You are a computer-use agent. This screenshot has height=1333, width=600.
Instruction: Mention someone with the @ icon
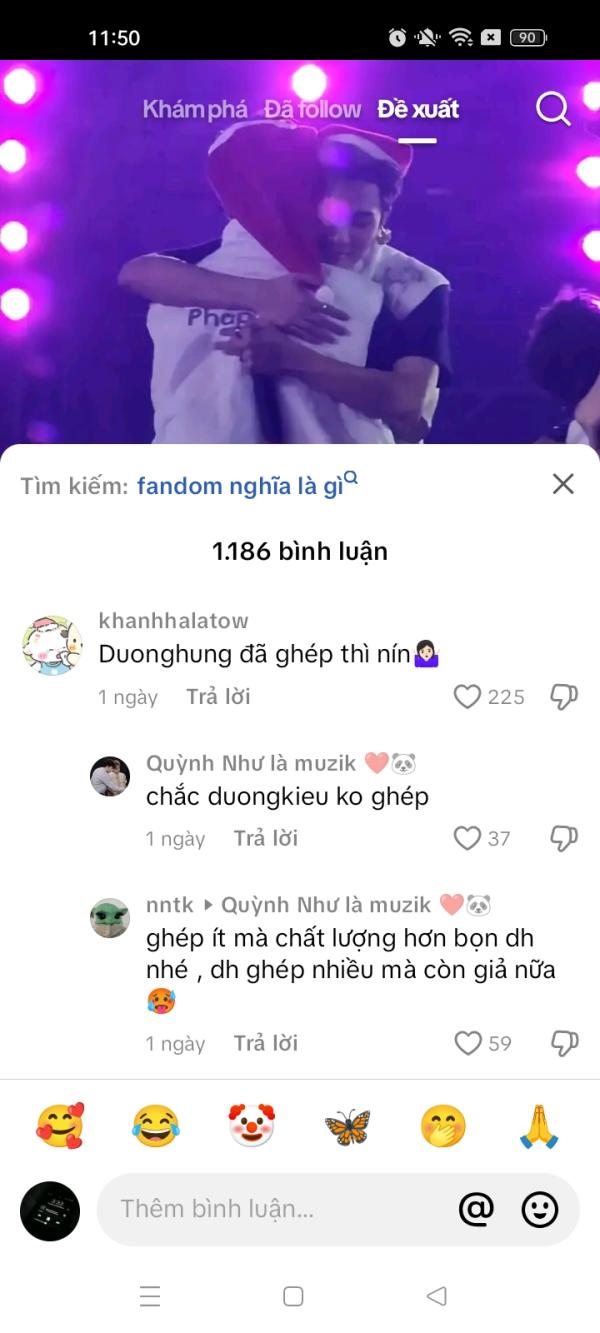pos(476,1209)
